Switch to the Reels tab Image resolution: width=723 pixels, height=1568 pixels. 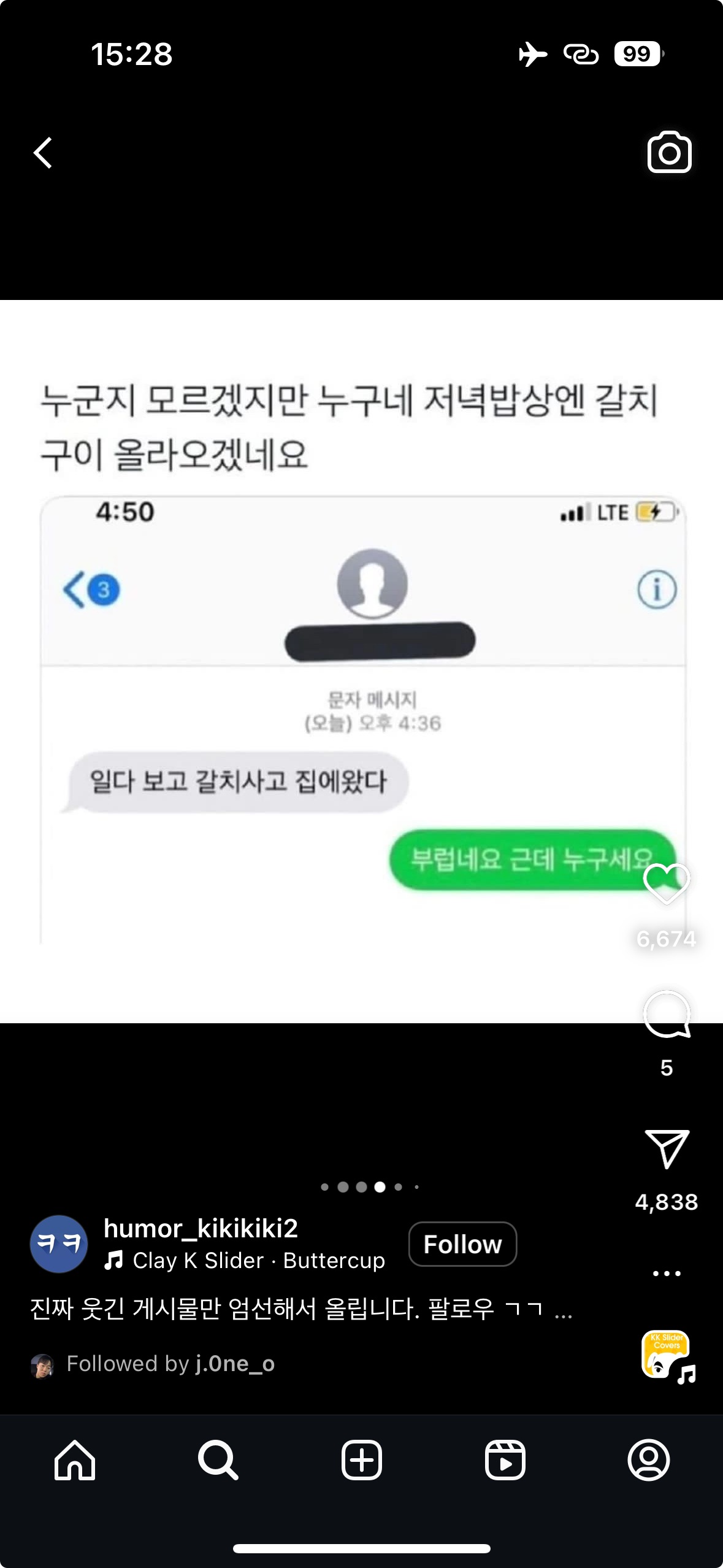point(505,1461)
